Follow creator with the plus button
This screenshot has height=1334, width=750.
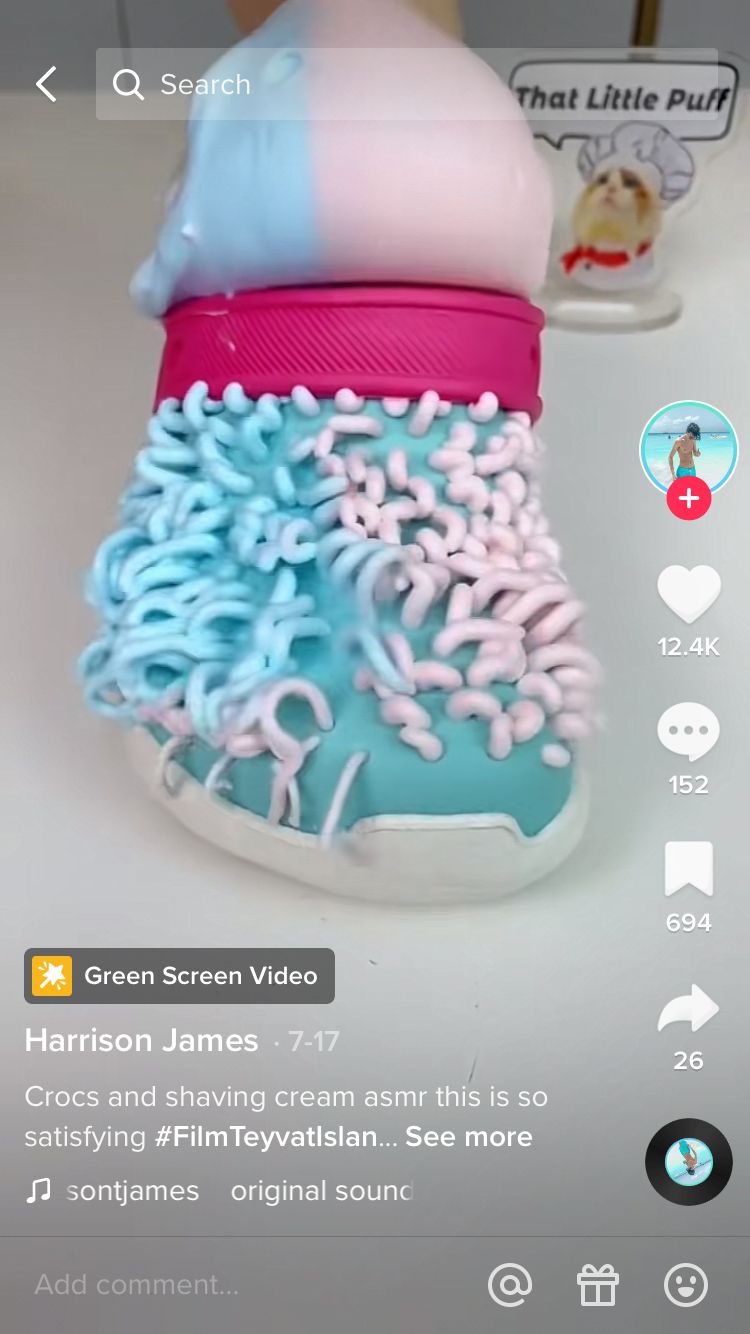(688, 498)
